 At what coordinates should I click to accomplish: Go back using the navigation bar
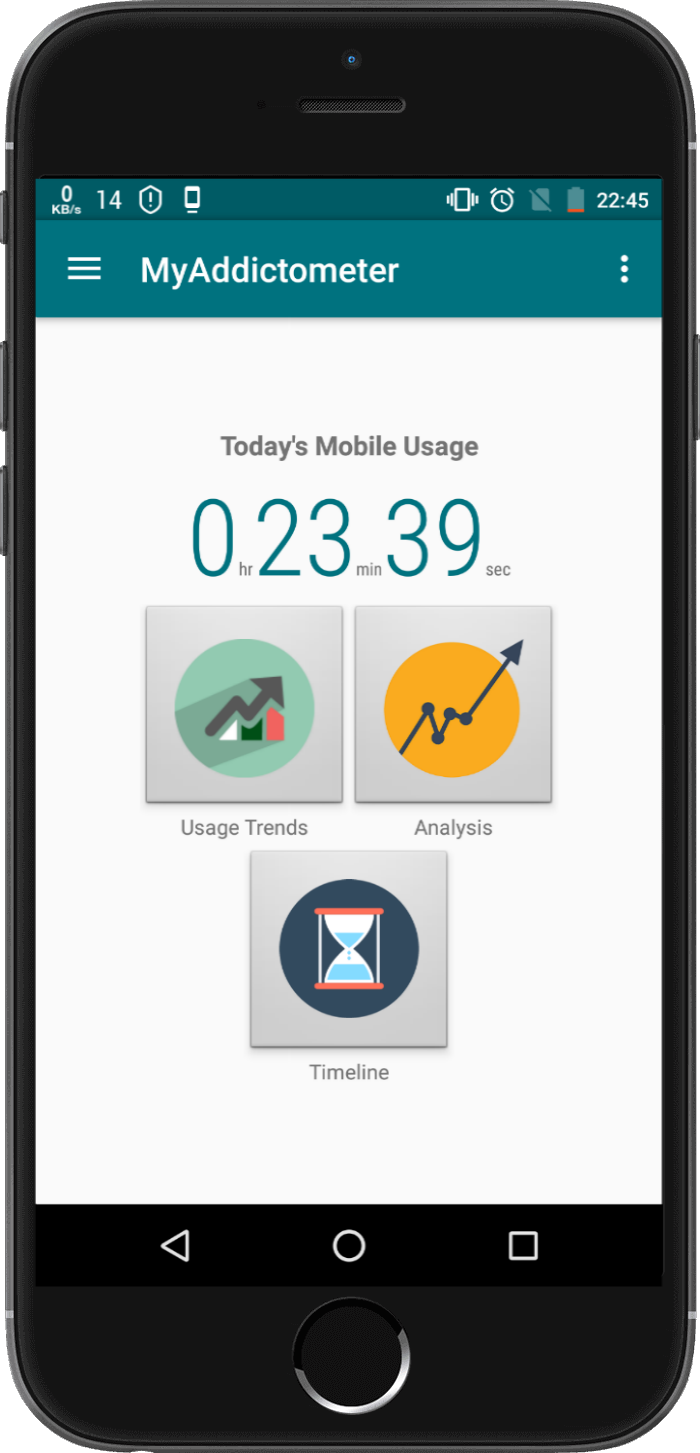[x=175, y=1245]
